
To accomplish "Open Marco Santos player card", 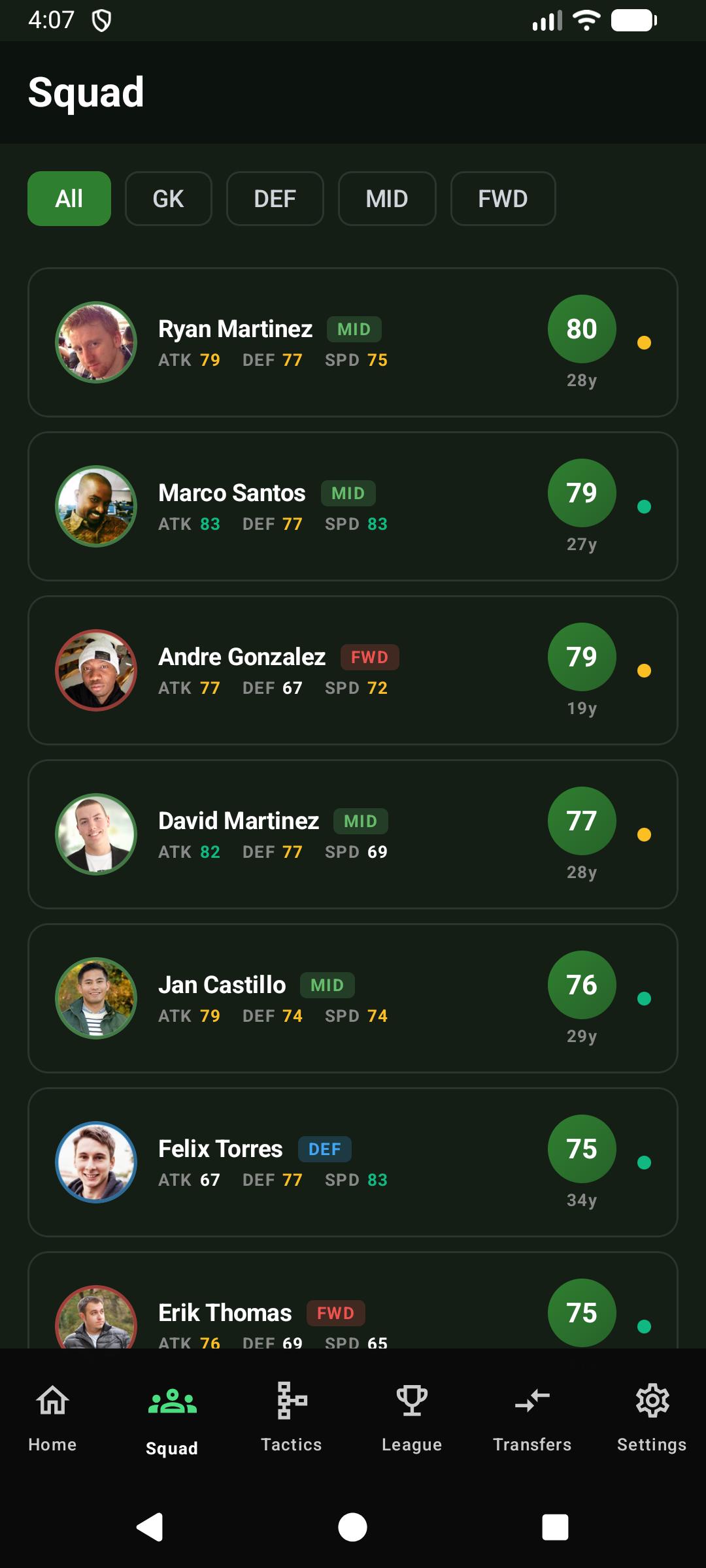I will click(x=352, y=506).
